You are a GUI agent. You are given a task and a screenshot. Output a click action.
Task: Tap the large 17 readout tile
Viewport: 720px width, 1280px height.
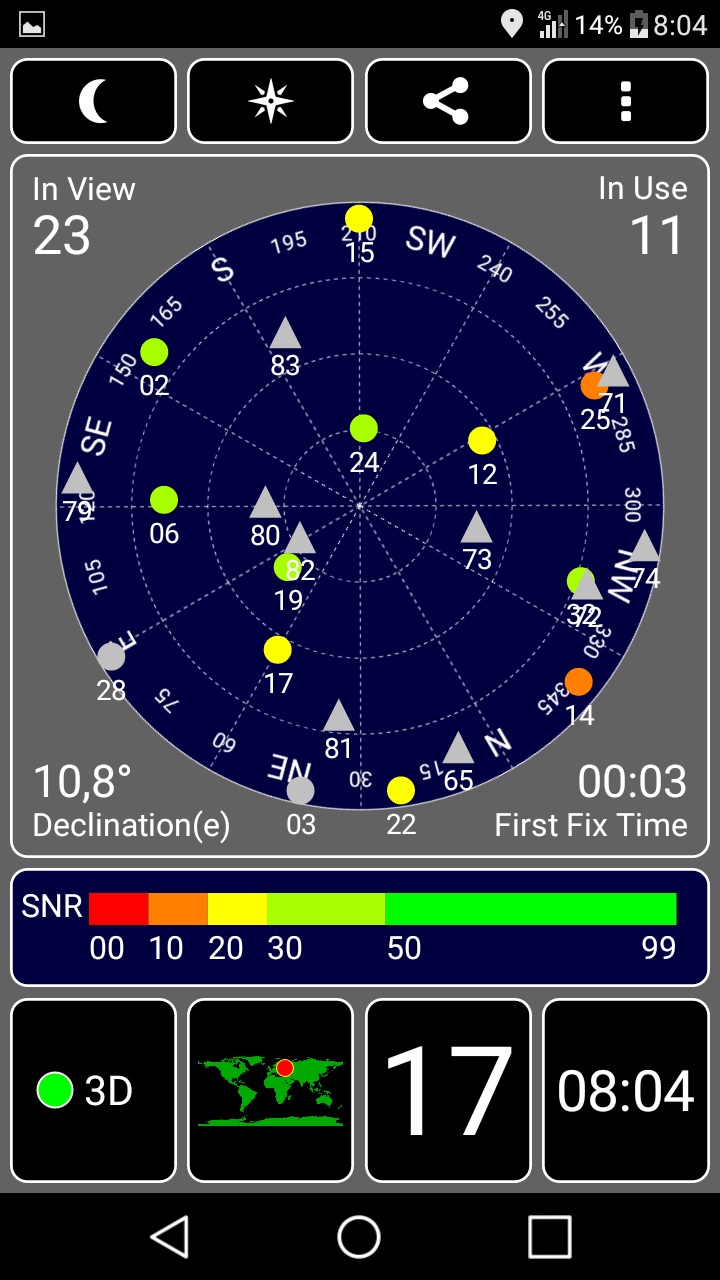[448, 1090]
